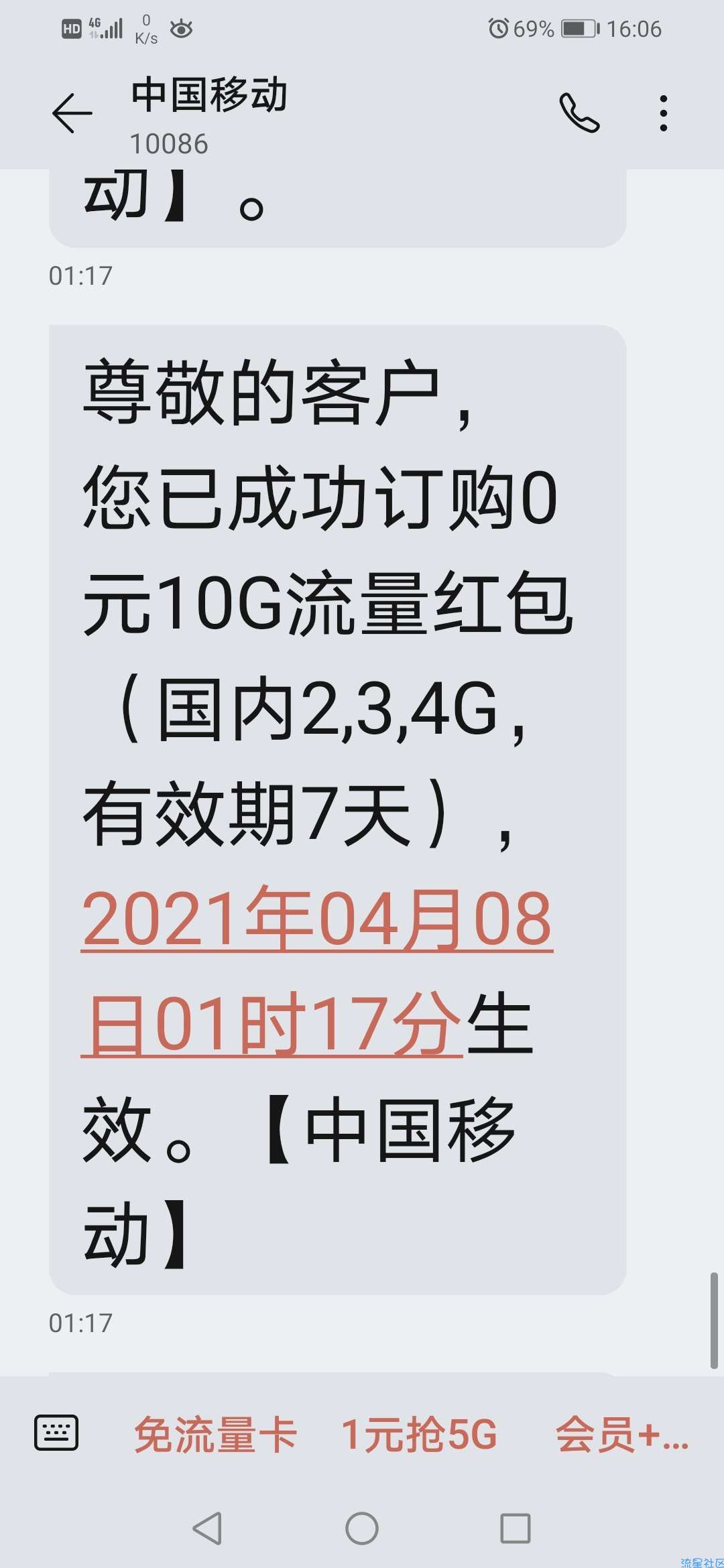The image size is (724, 1568).
Task: Switch to keyboard input
Action: pyautogui.click(x=56, y=1433)
